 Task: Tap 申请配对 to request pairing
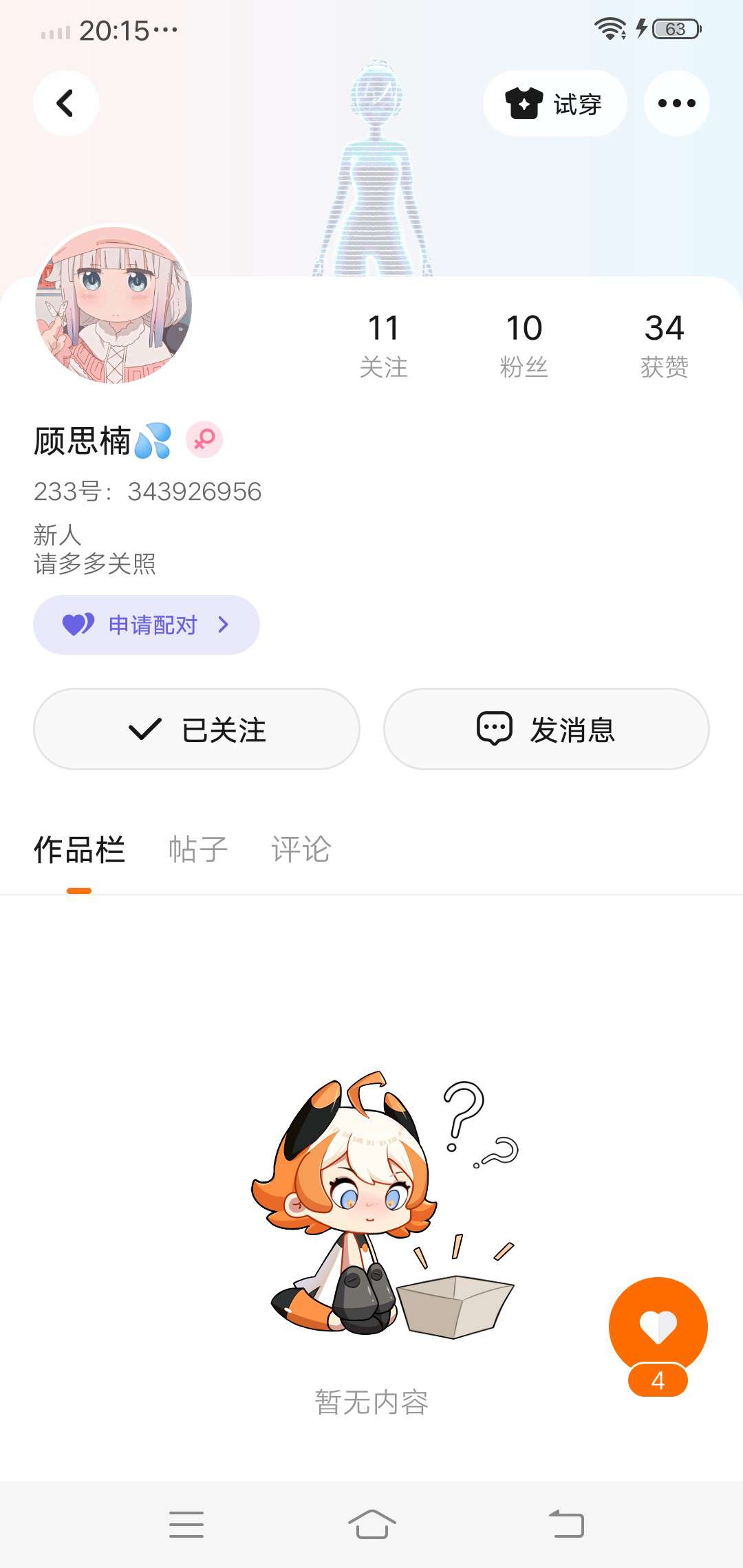(147, 624)
